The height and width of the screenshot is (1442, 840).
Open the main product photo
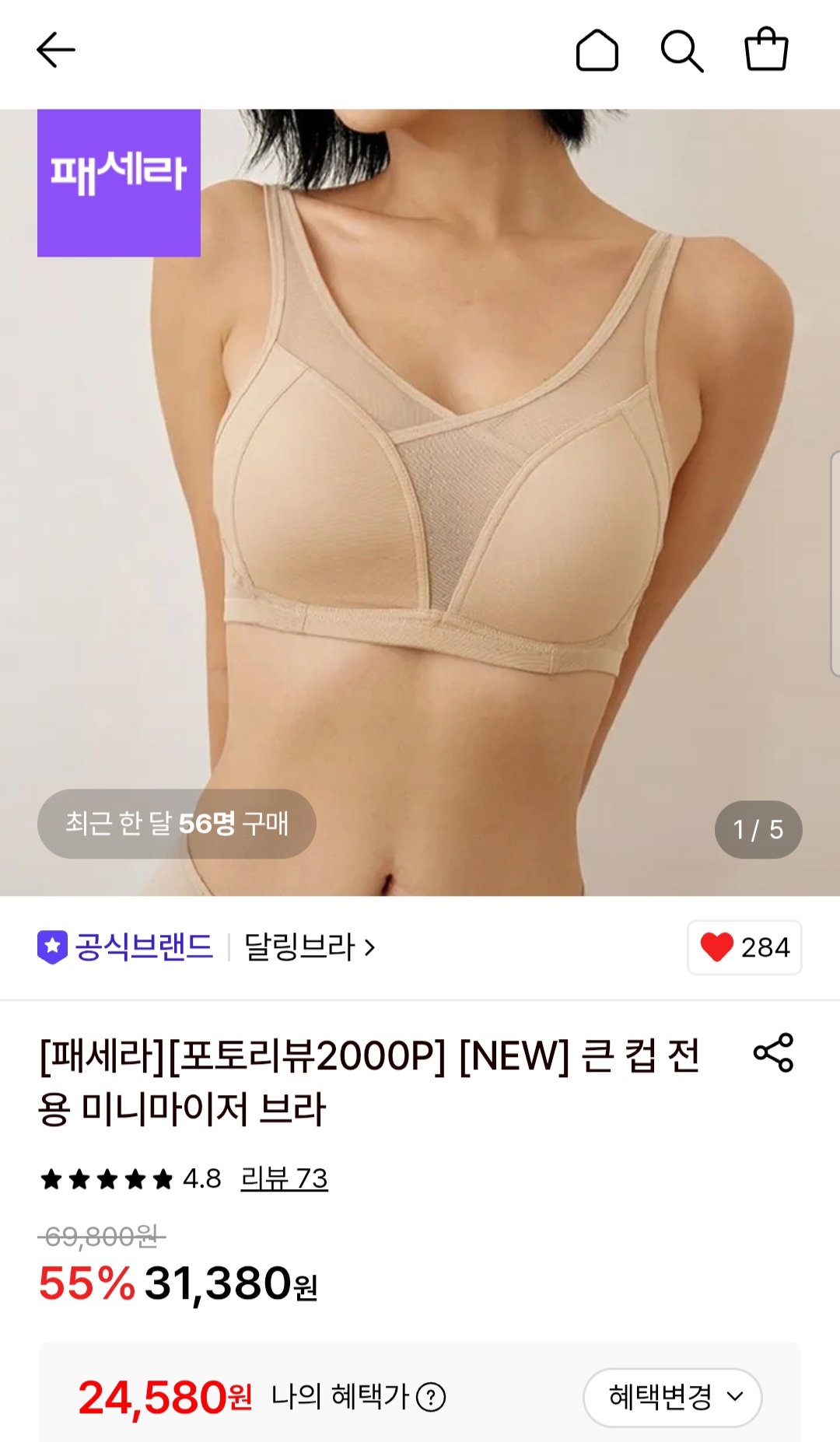[420, 502]
